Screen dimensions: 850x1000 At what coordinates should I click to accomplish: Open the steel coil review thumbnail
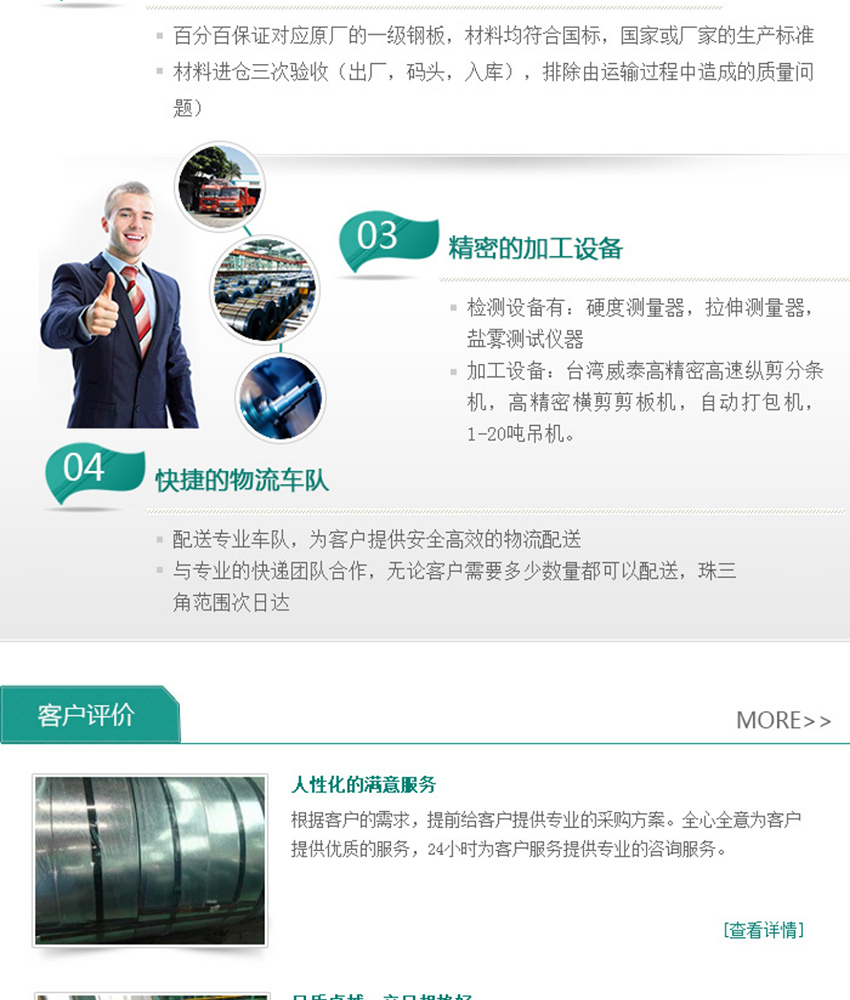(x=150, y=860)
